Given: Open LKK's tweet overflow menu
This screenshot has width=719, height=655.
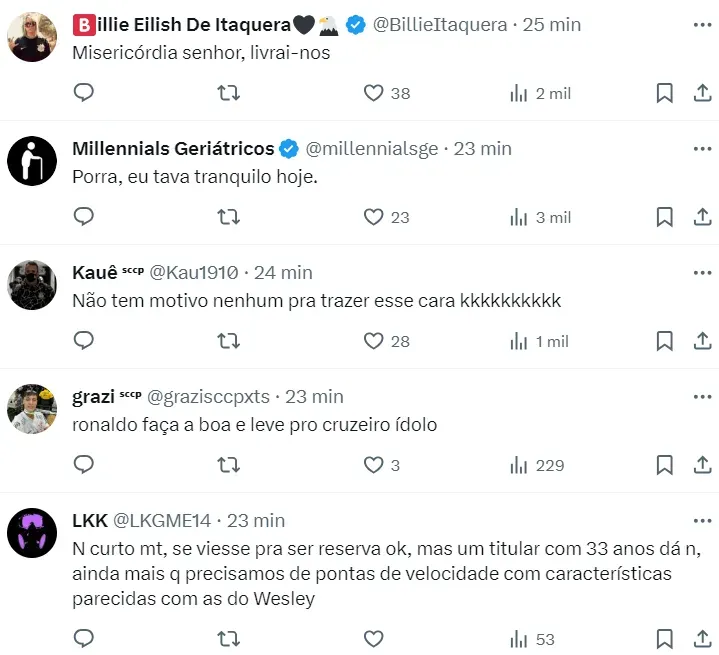Looking at the screenshot, I should point(702,520).
